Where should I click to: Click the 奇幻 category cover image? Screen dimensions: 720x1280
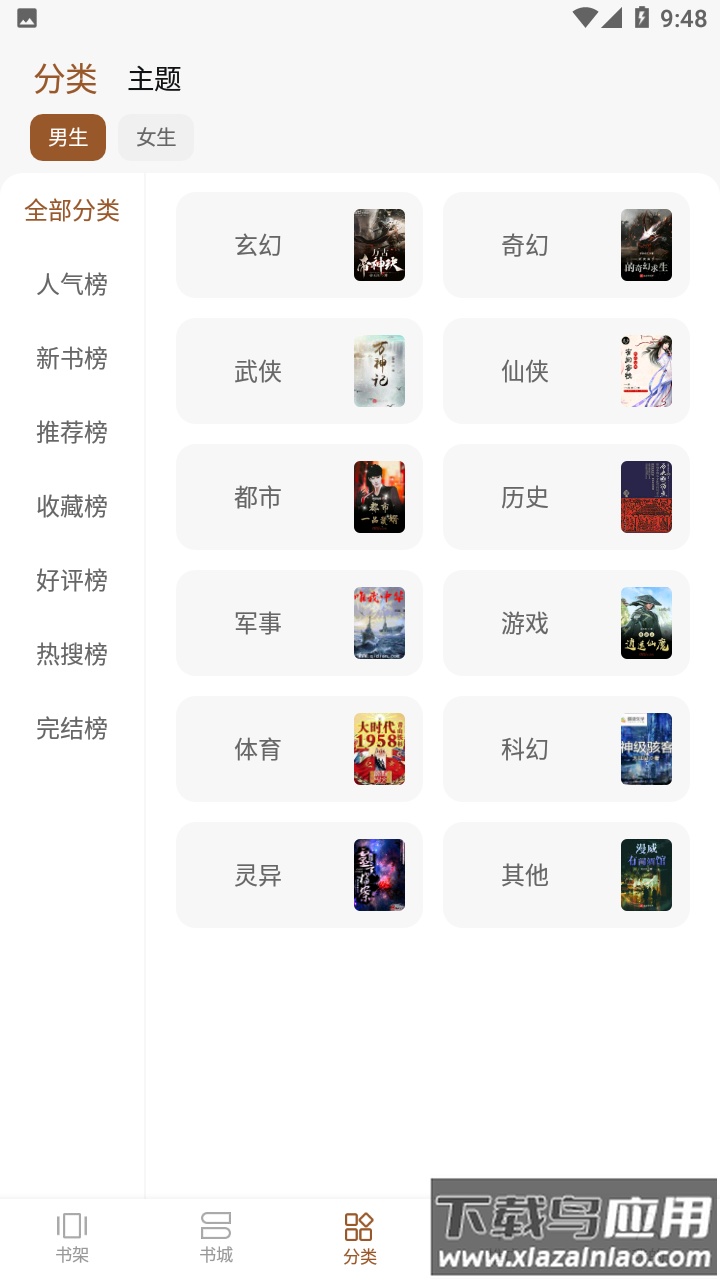coord(647,245)
